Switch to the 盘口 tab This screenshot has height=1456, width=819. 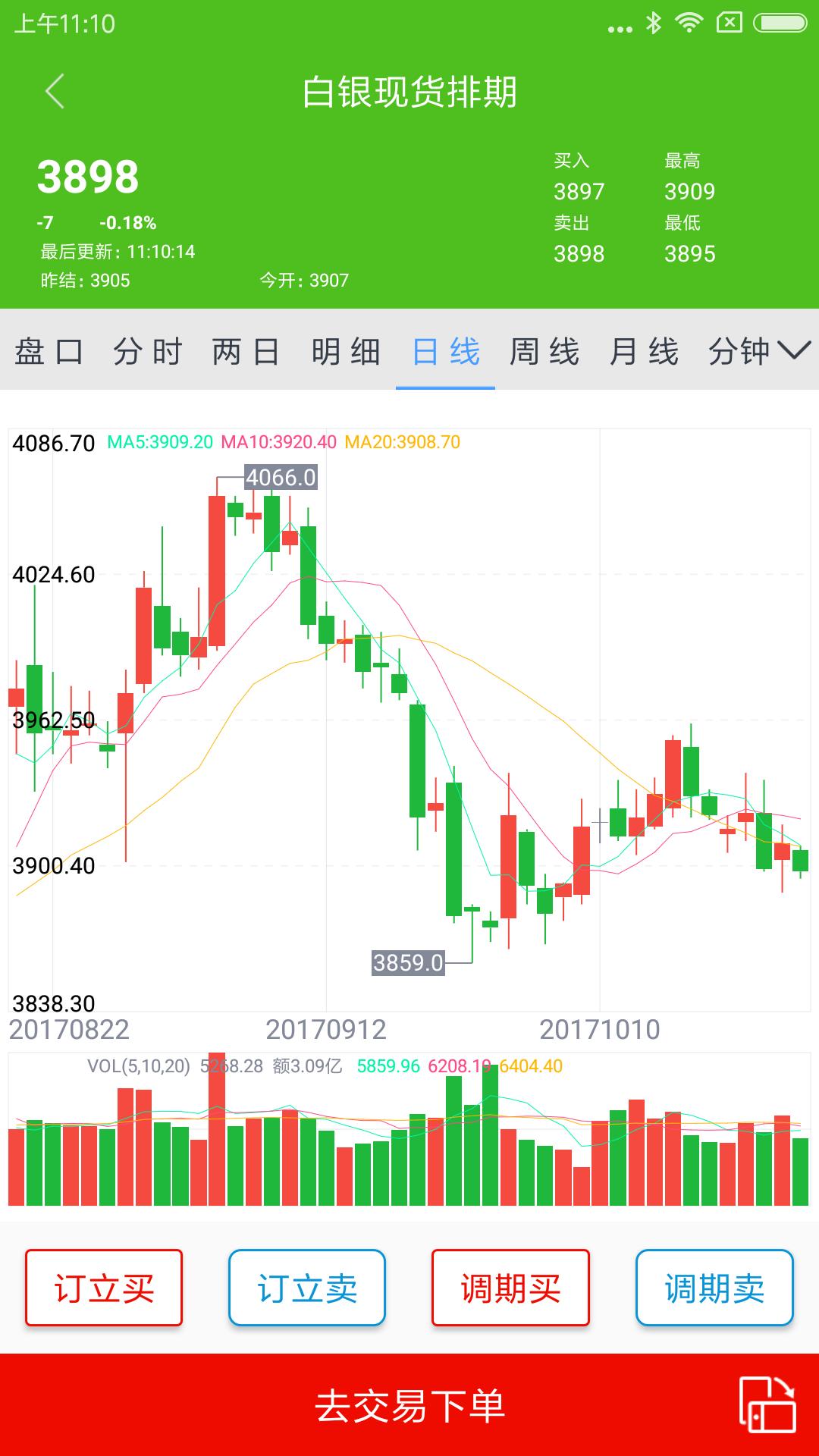click(49, 352)
